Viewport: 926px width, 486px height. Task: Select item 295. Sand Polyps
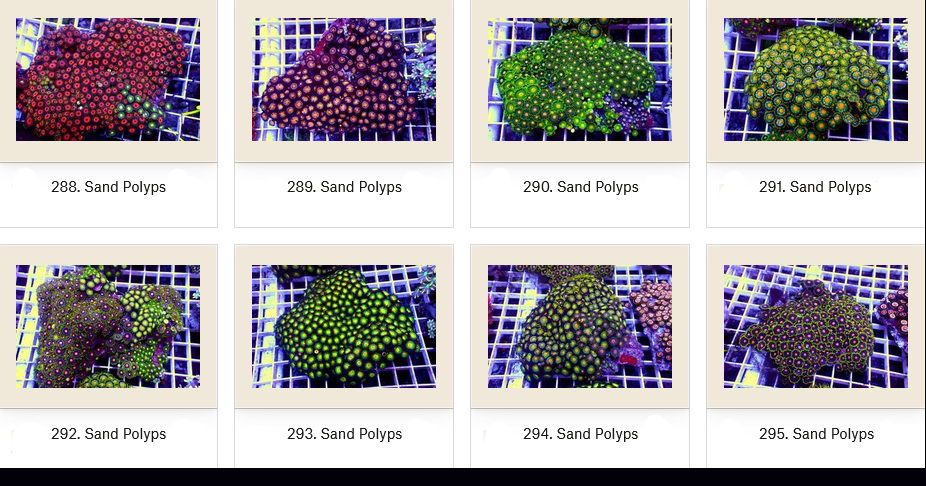click(x=816, y=327)
